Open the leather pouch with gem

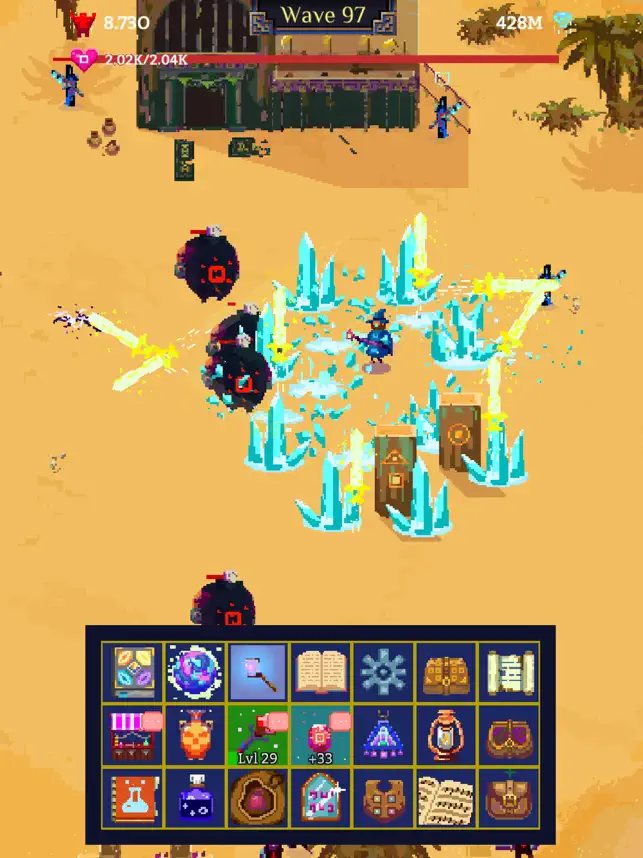tap(257, 798)
